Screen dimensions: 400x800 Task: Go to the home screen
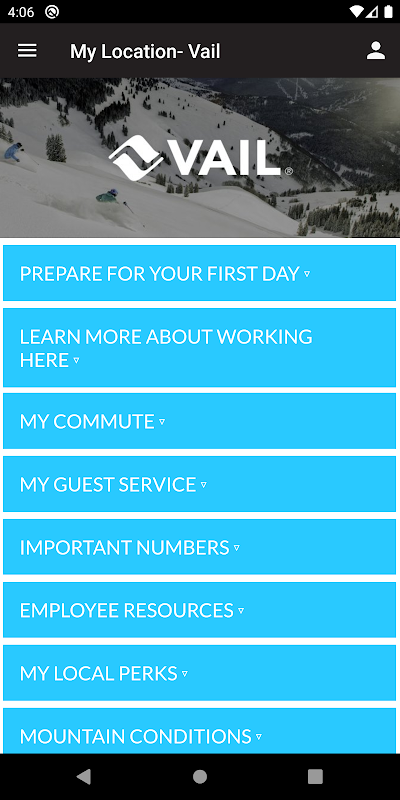point(200,777)
